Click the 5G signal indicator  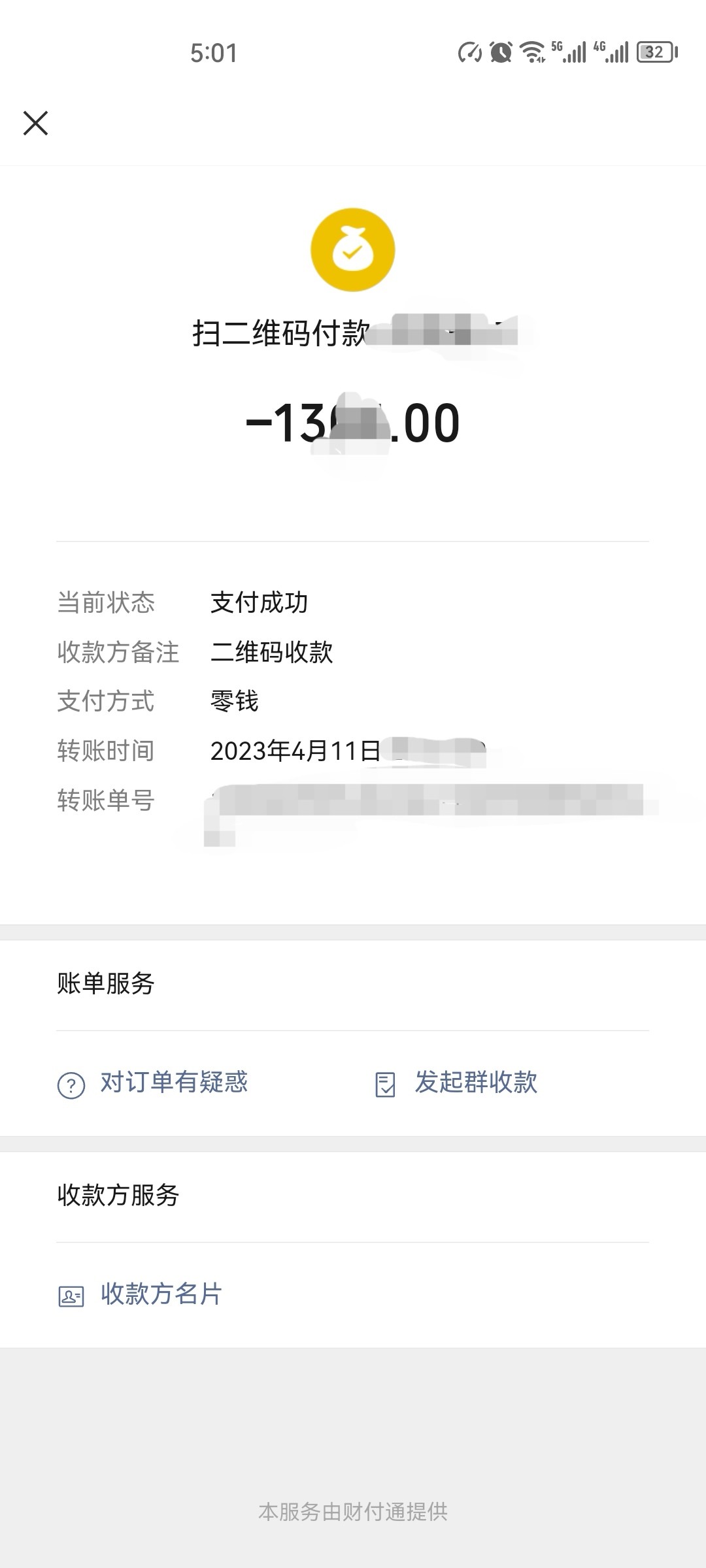(x=570, y=51)
